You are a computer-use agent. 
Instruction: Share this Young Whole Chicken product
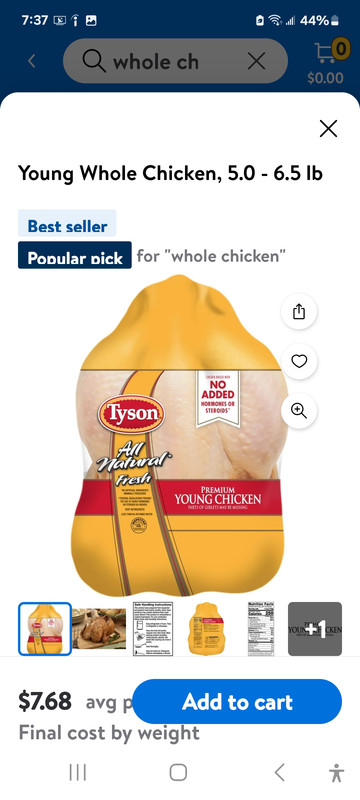299,312
